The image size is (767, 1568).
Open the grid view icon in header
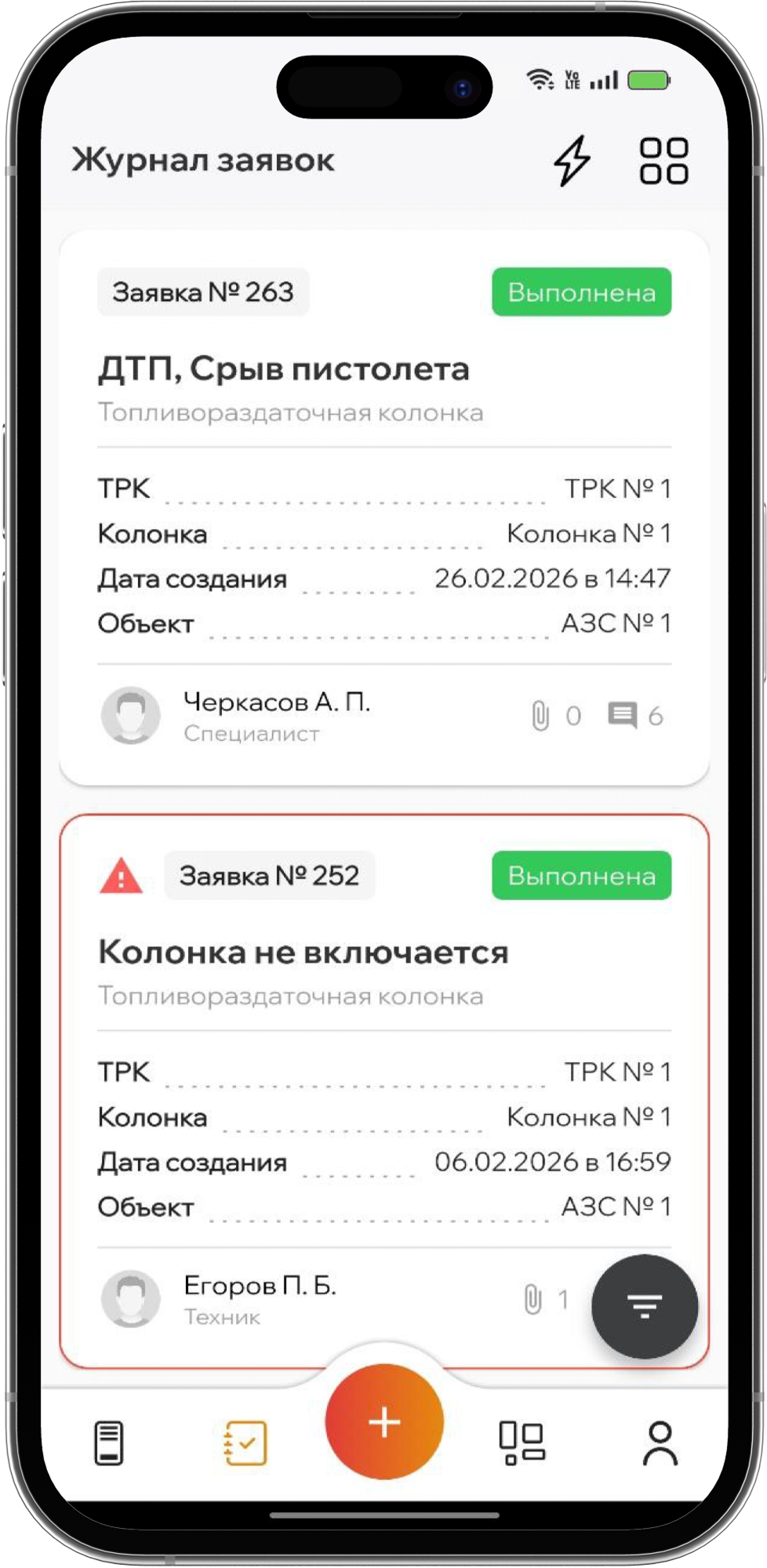(x=663, y=161)
